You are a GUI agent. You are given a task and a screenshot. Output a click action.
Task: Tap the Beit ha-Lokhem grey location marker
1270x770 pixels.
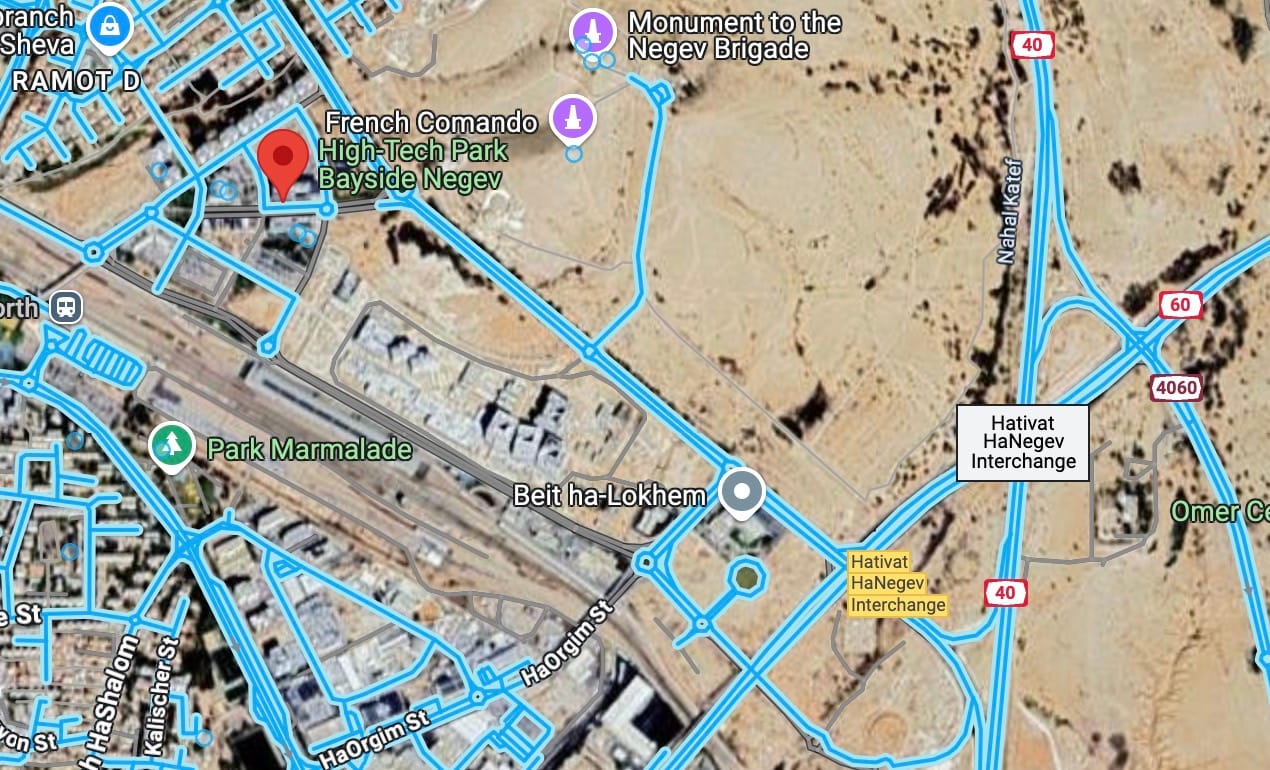[x=742, y=491]
